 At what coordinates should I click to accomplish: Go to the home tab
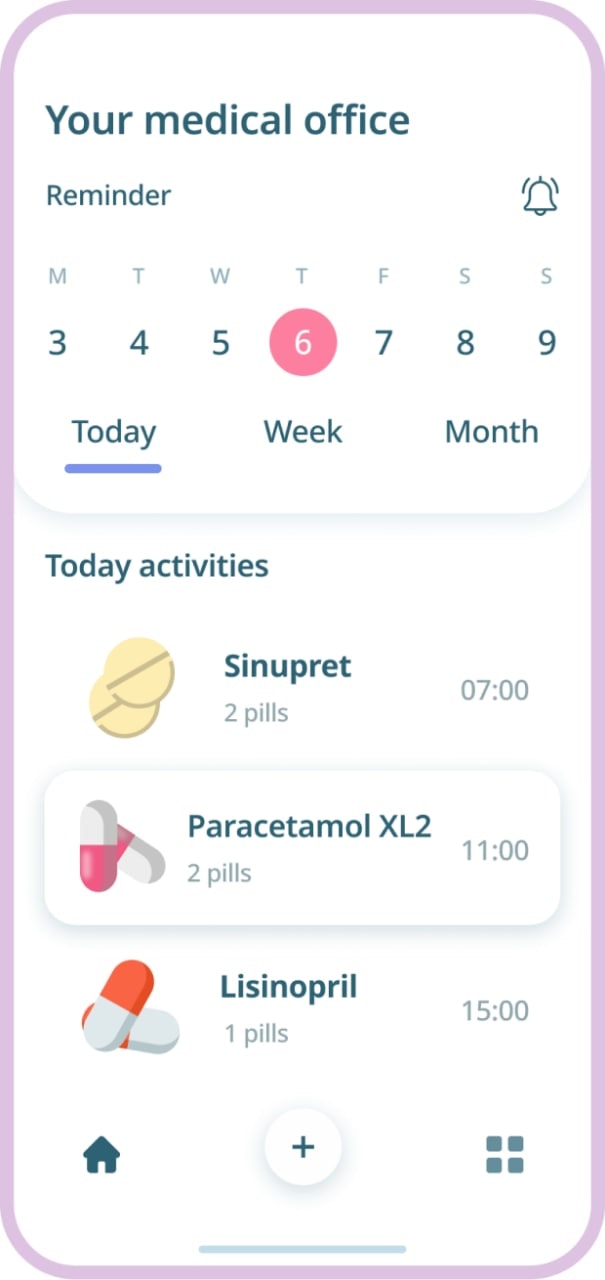tap(102, 1154)
